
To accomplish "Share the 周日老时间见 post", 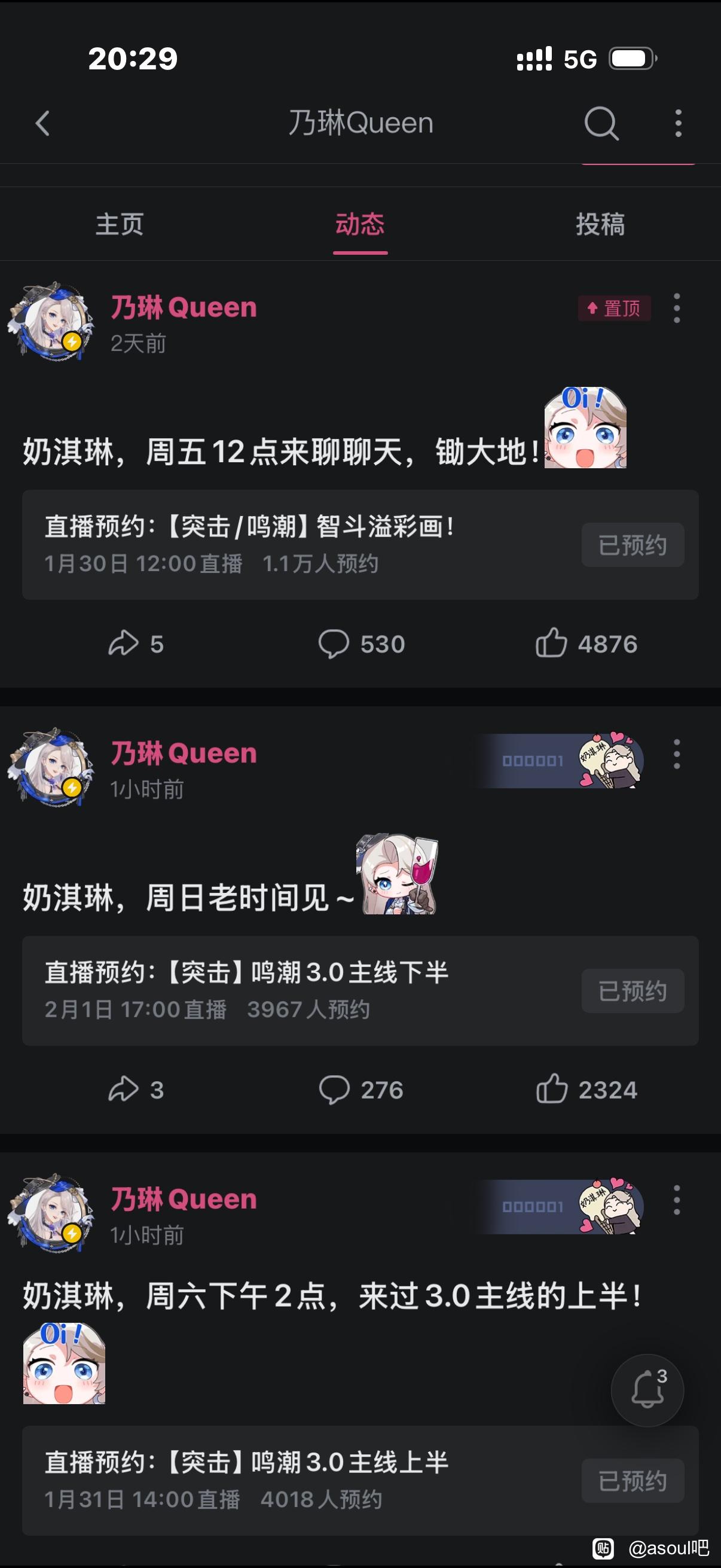I will click(135, 1090).
